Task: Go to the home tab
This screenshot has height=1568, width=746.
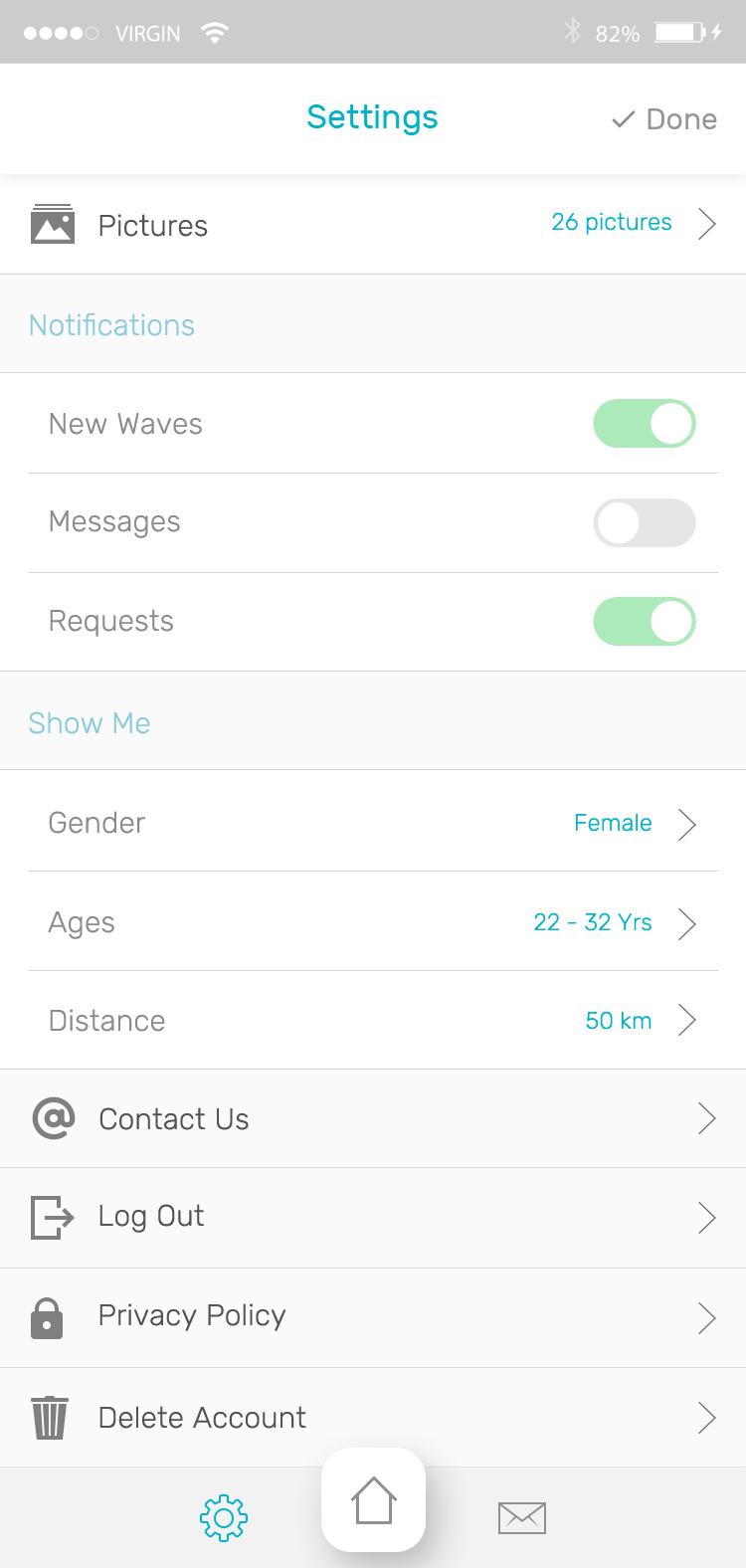Action: pos(373,1500)
